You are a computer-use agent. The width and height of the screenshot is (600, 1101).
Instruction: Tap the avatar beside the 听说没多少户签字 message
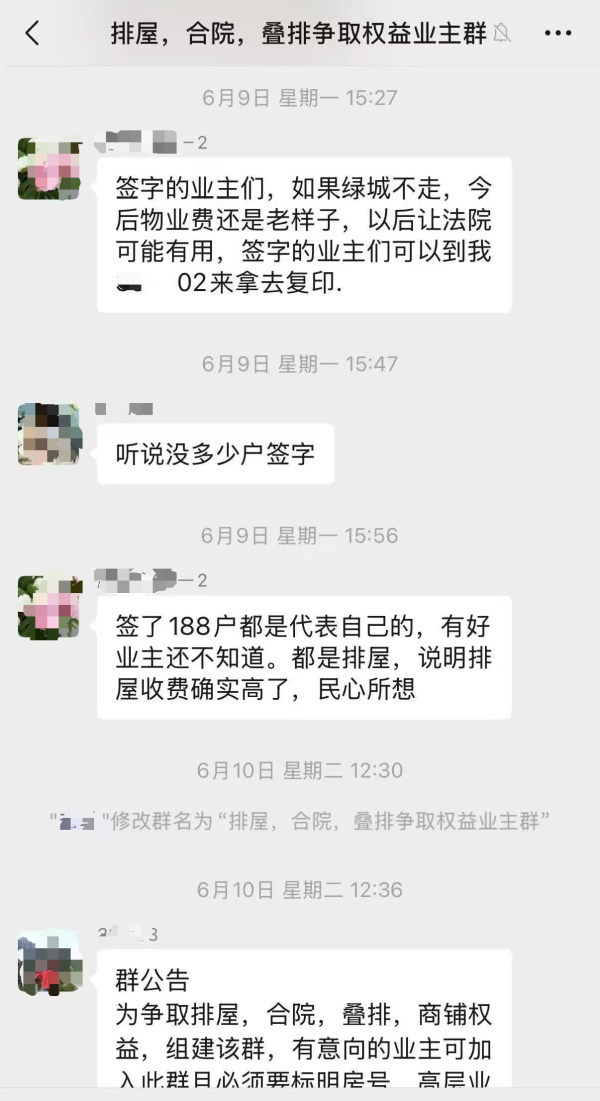tap(49, 435)
